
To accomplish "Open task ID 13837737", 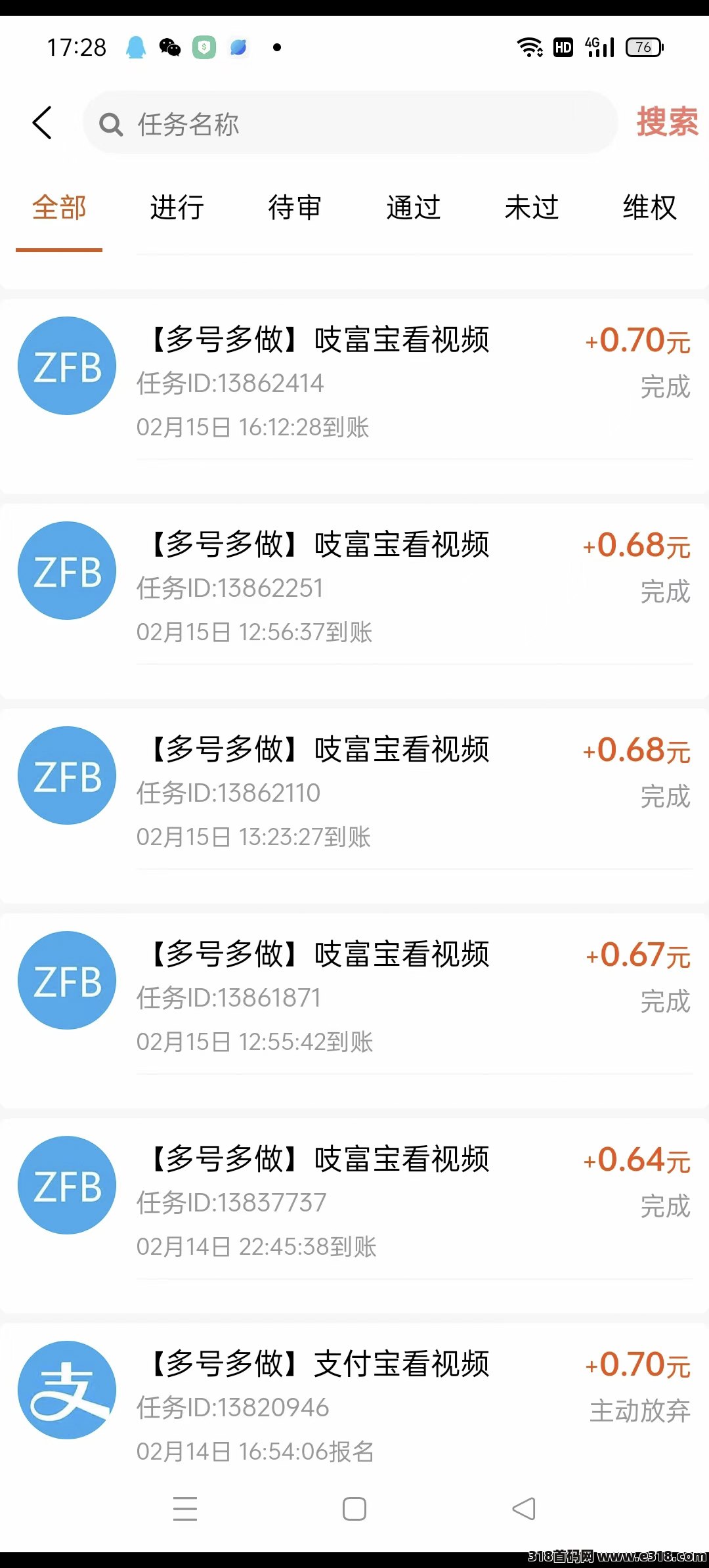I will [x=354, y=1215].
